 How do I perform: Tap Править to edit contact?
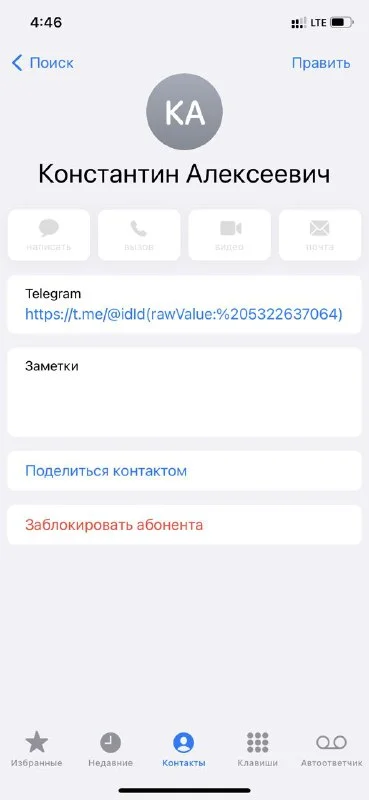[x=321, y=63]
